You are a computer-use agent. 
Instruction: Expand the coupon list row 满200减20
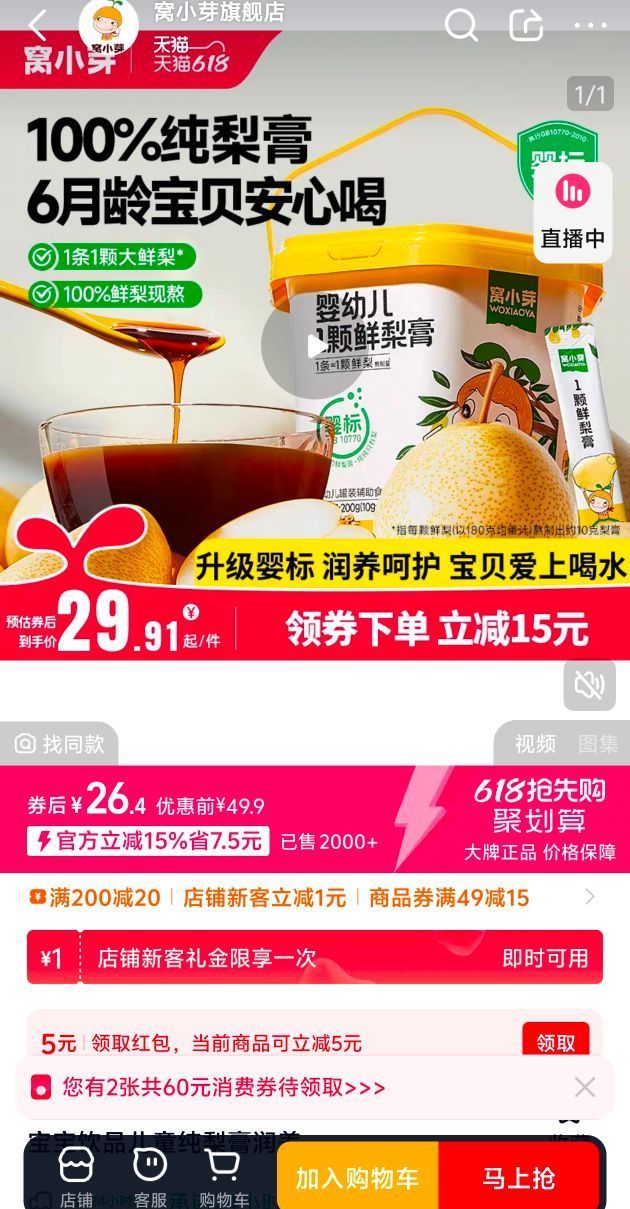click(589, 897)
